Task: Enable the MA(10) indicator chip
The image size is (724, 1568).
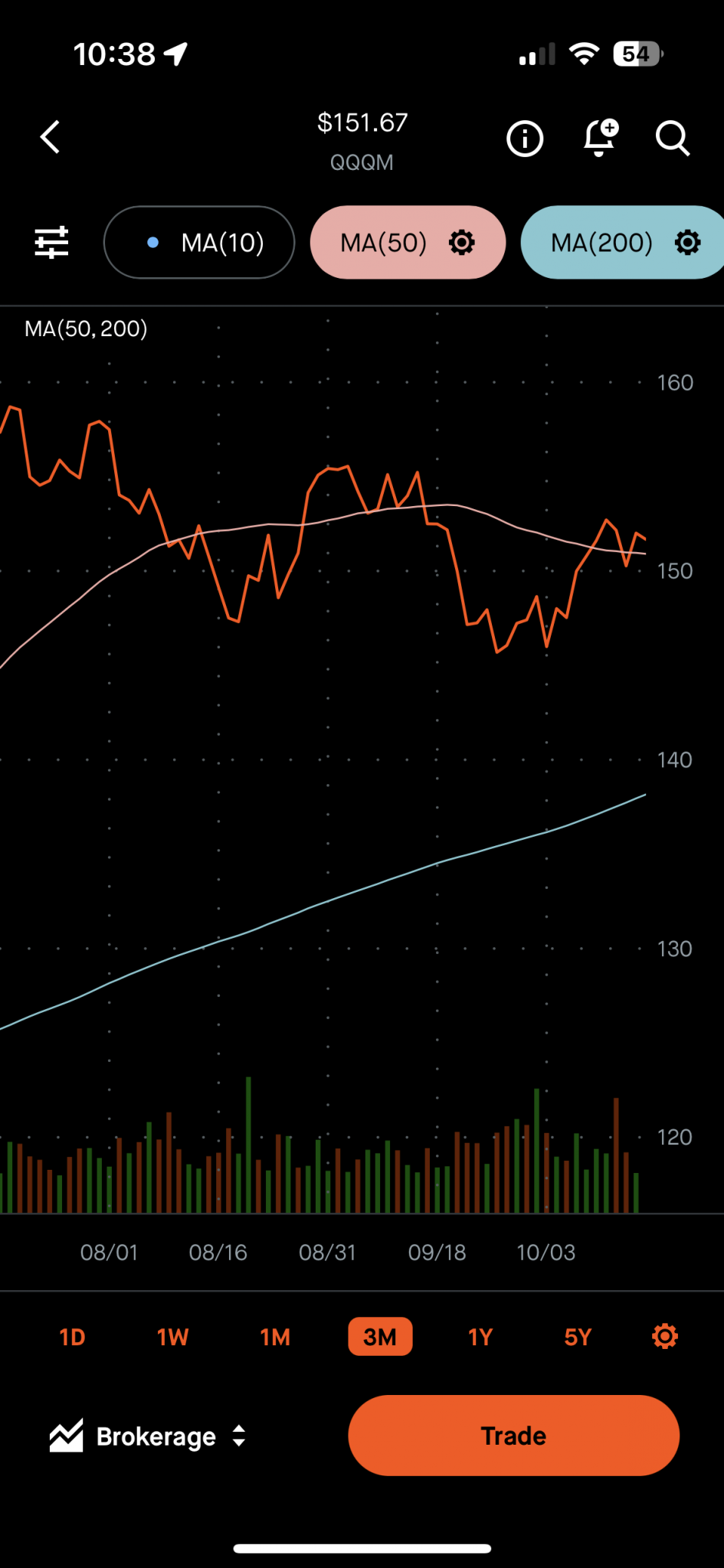Action: tap(199, 243)
